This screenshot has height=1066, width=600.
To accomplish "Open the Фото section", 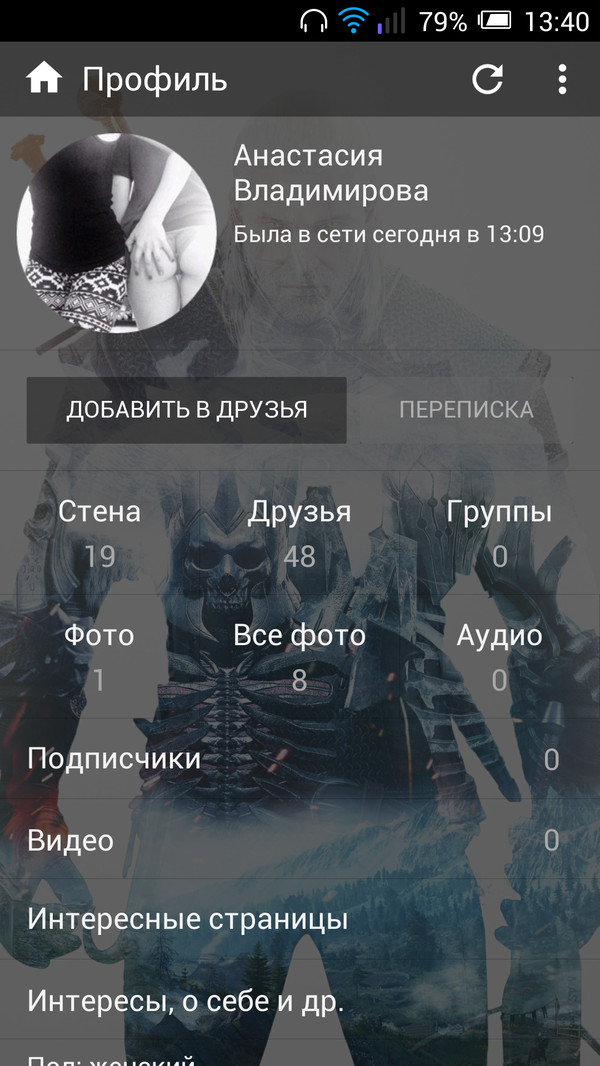I will pyautogui.click(x=99, y=656).
